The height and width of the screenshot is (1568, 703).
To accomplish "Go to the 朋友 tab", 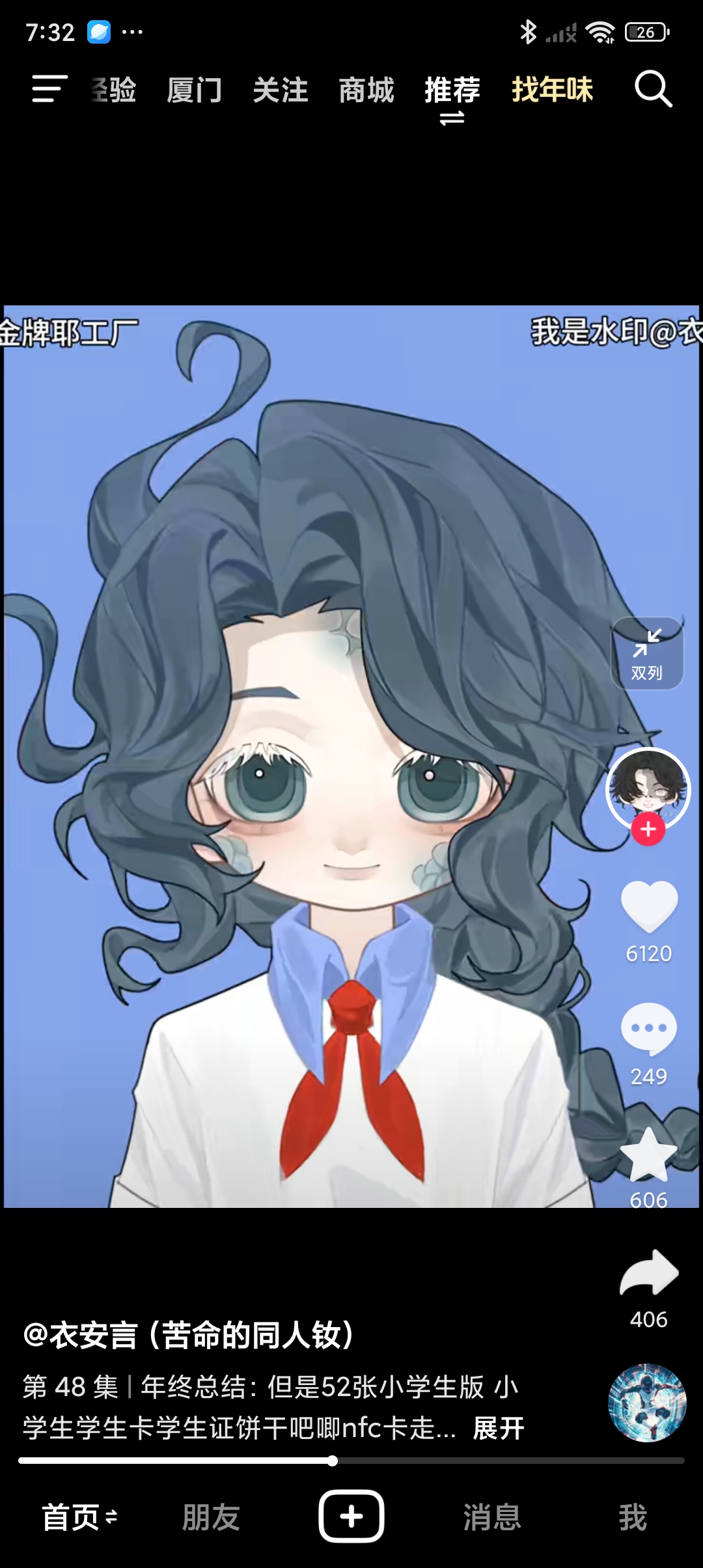I will click(211, 1517).
